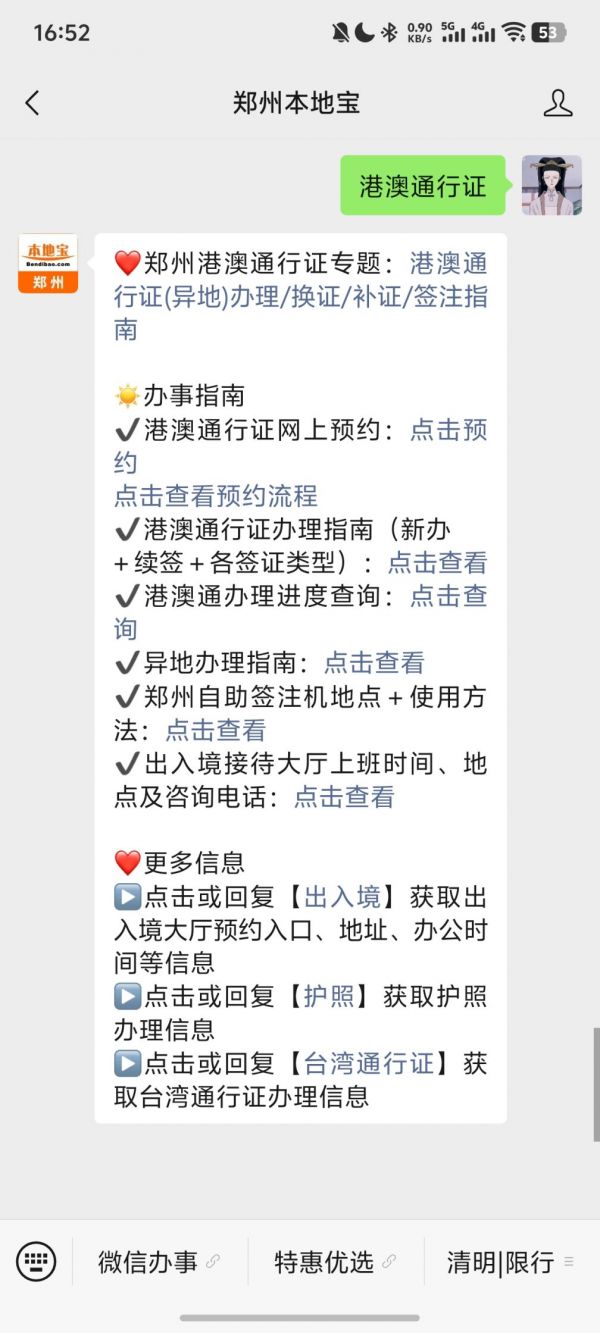Screen dimensions: 600x1333
Task: Open 点击查看 for 接待大厅上班时间
Action: pos(344,797)
